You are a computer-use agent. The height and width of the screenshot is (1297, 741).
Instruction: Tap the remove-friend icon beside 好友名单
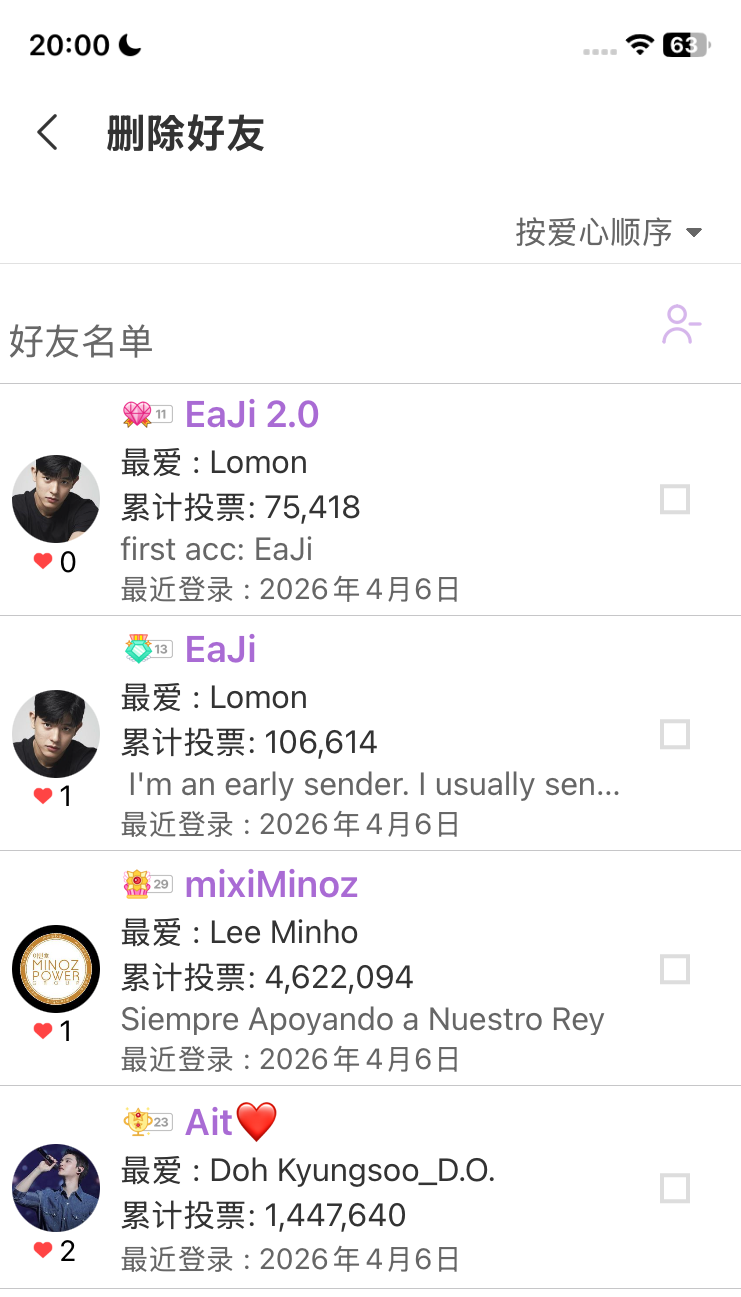coord(681,325)
